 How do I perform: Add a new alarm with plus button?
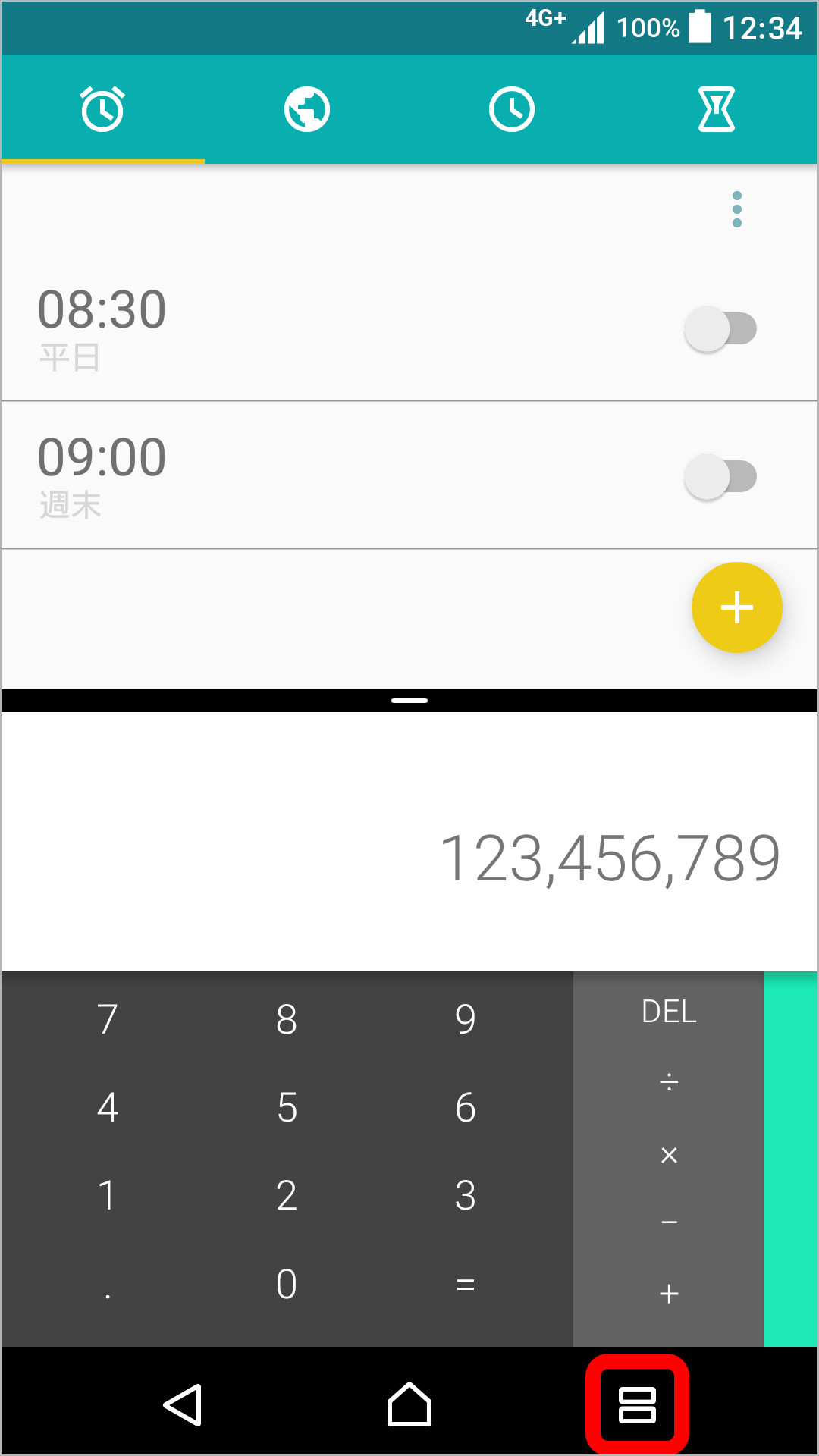click(x=736, y=607)
